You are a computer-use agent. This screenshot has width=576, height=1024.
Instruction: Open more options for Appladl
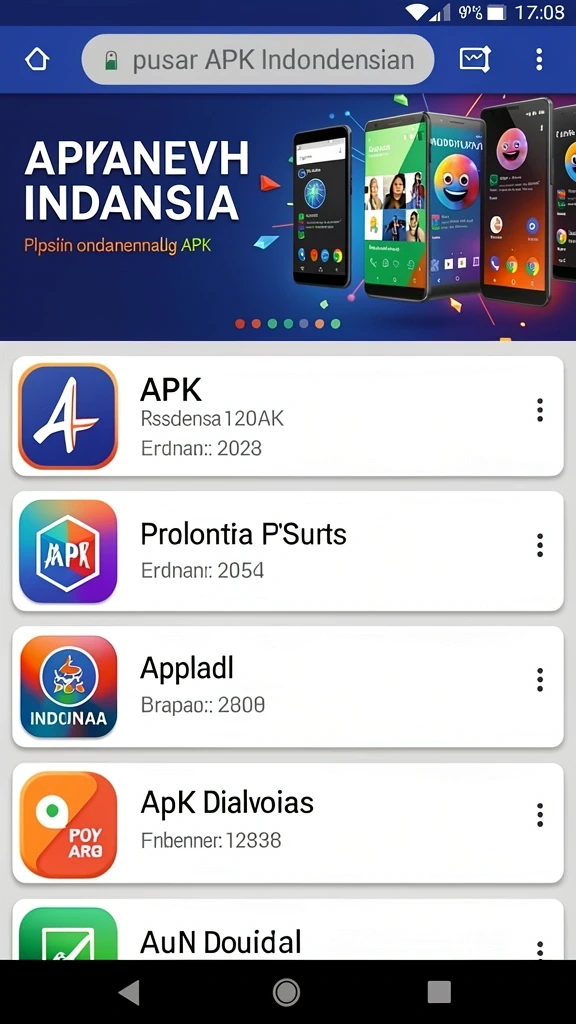click(x=539, y=680)
